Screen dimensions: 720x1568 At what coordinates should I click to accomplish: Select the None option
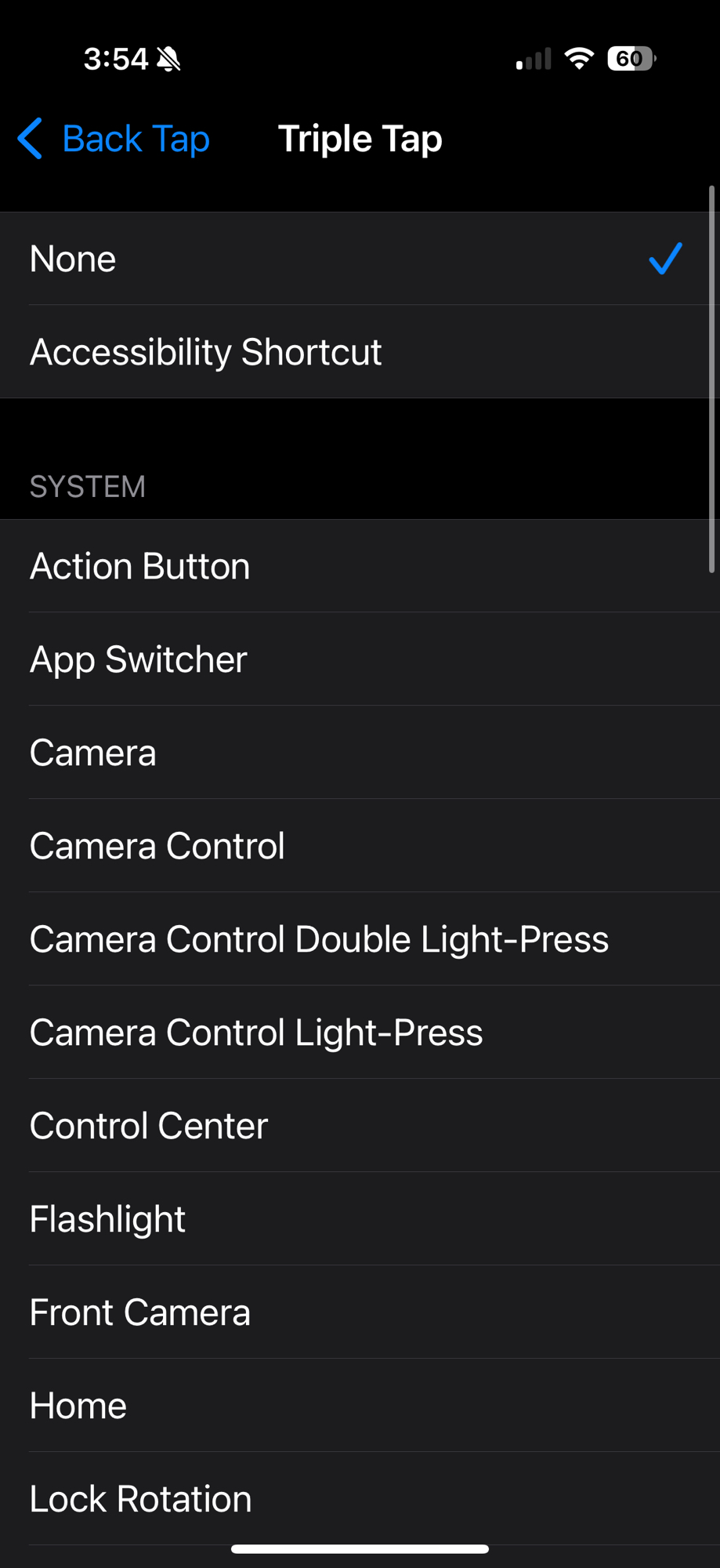pos(360,259)
